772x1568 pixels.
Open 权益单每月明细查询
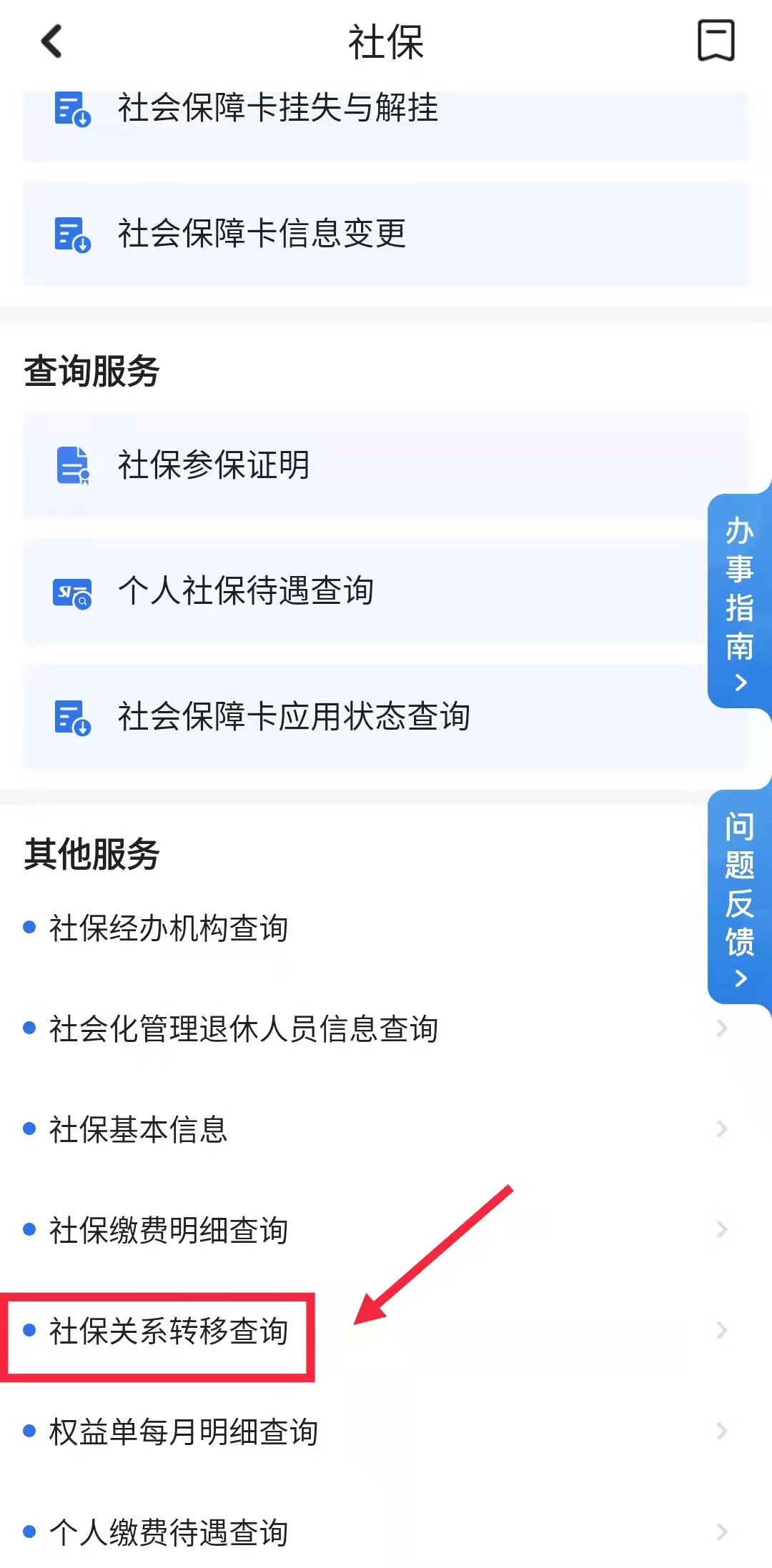184,1431
